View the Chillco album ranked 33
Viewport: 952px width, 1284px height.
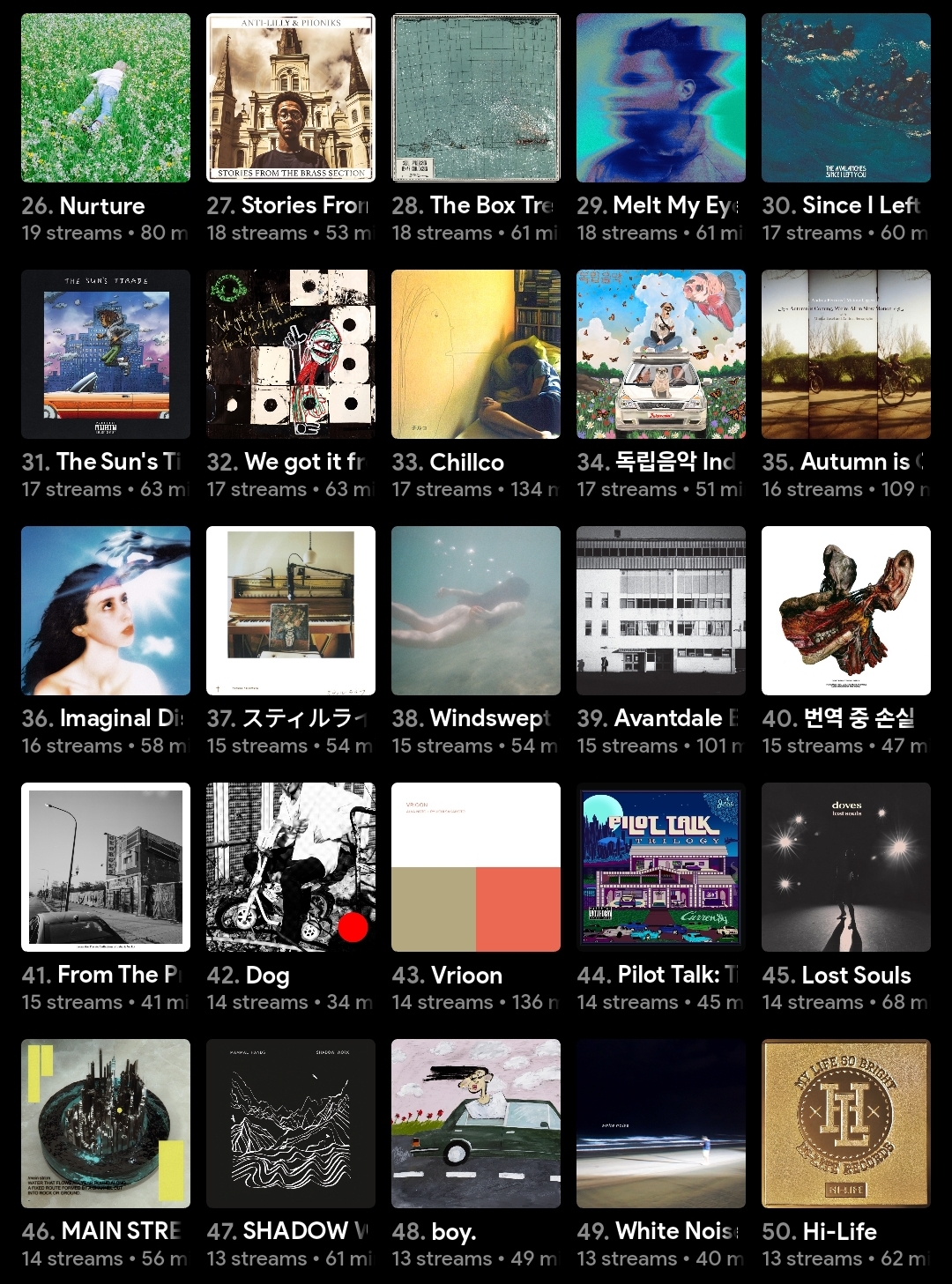click(476, 354)
